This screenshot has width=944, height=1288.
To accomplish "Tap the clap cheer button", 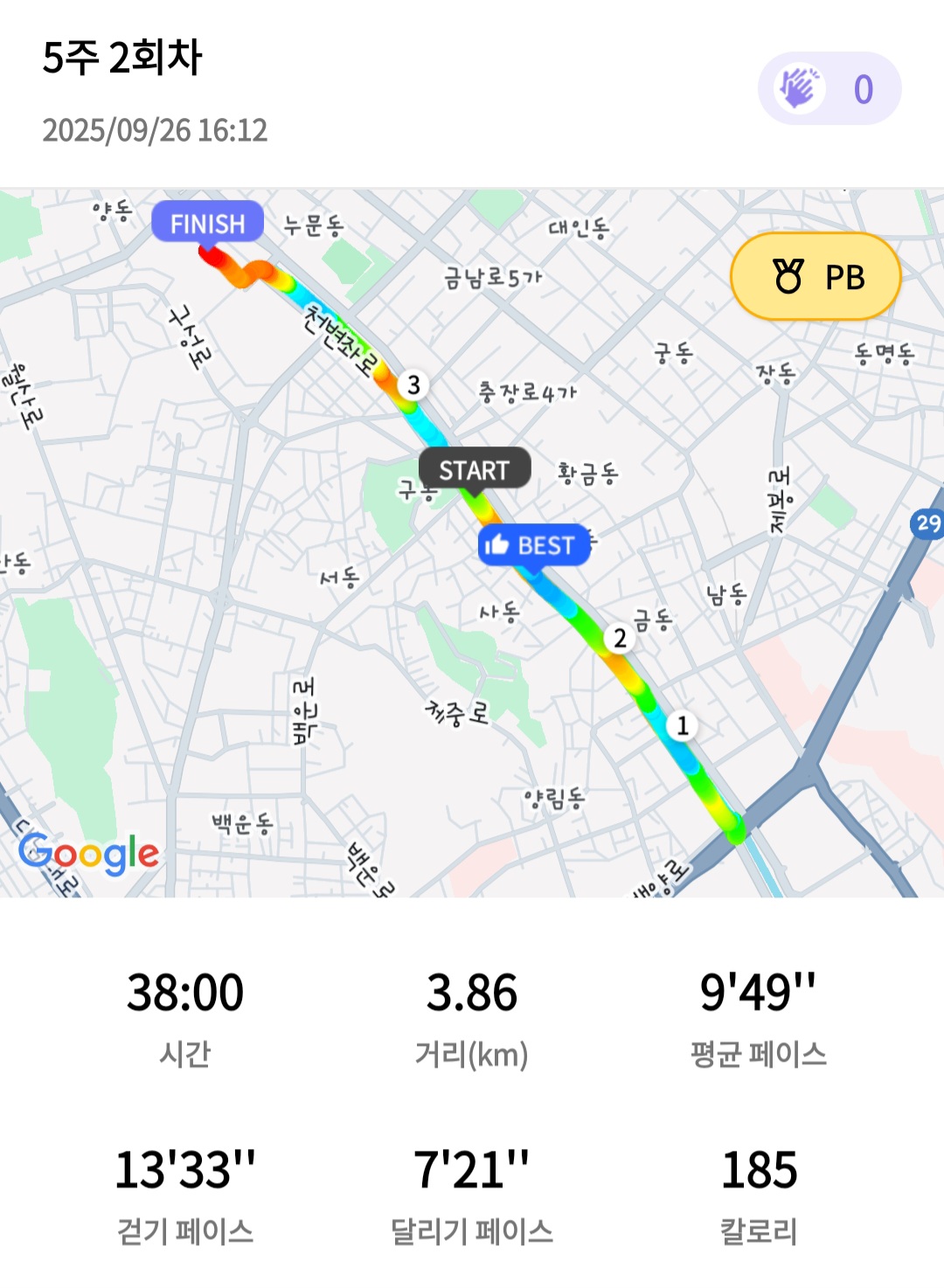I will click(x=828, y=89).
